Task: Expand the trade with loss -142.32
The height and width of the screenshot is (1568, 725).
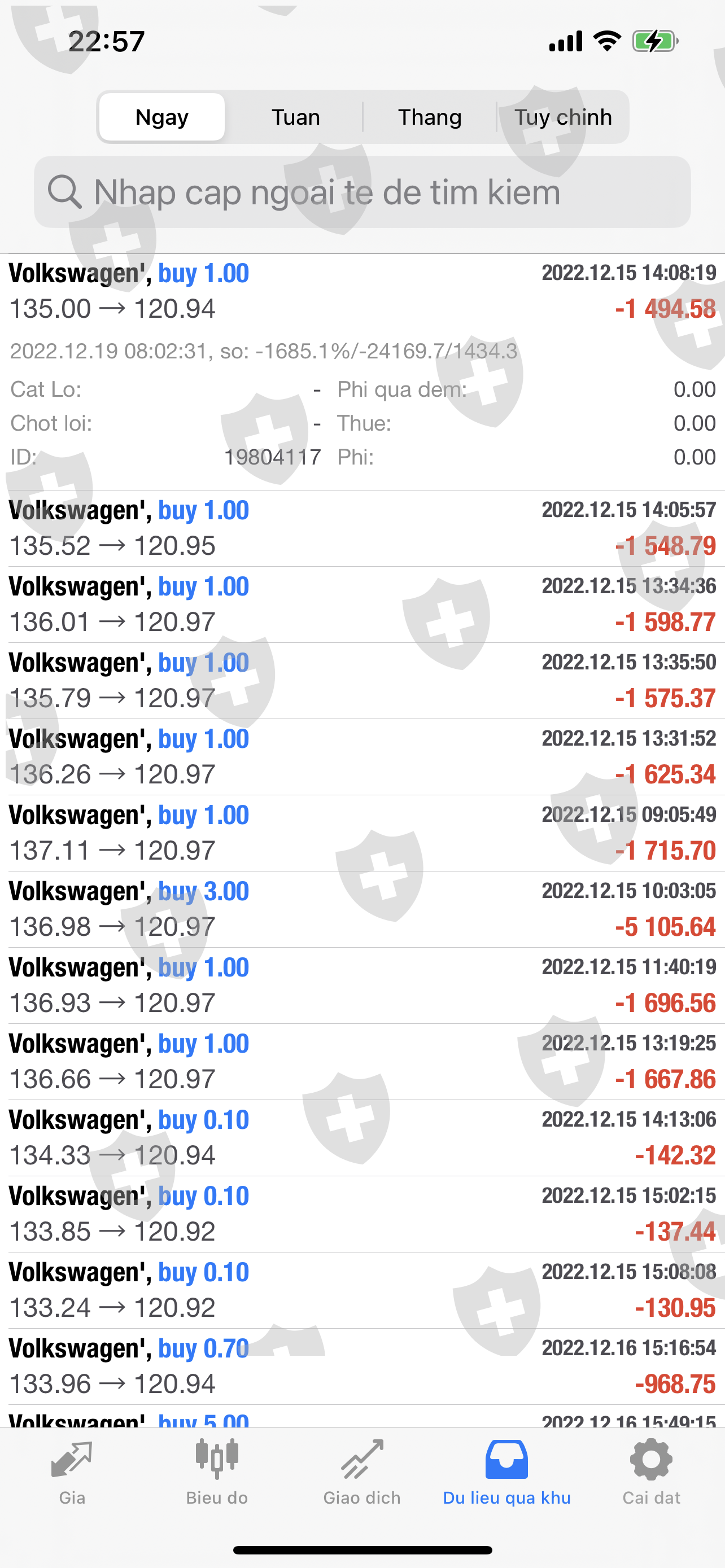Action: pos(362,1138)
